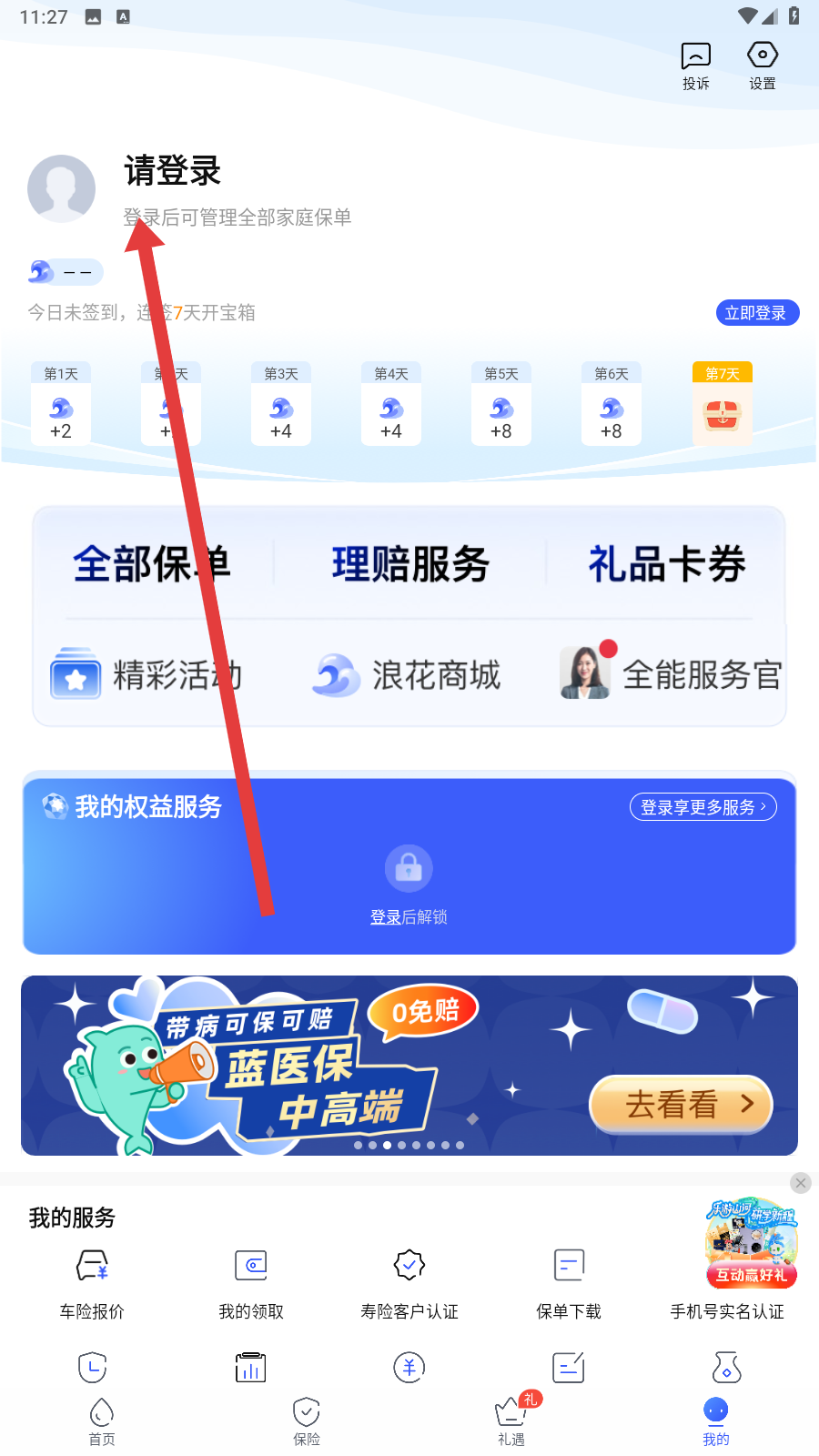Open the 第7天 treasure chest reward
This screenshot has width=819, height=1456.
tap(723, 406)
